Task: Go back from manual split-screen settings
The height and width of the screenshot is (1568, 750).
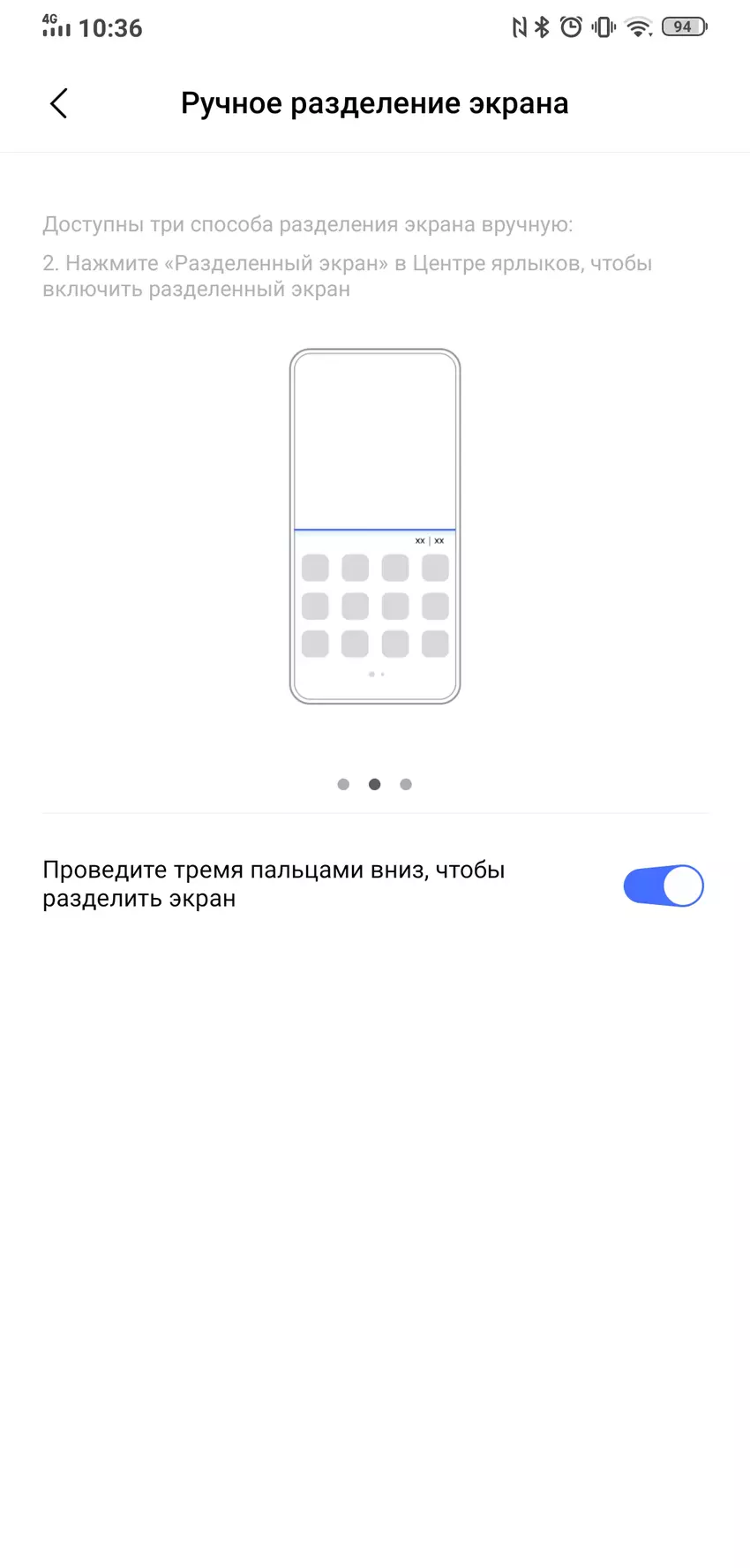Action: pos(58,103)
